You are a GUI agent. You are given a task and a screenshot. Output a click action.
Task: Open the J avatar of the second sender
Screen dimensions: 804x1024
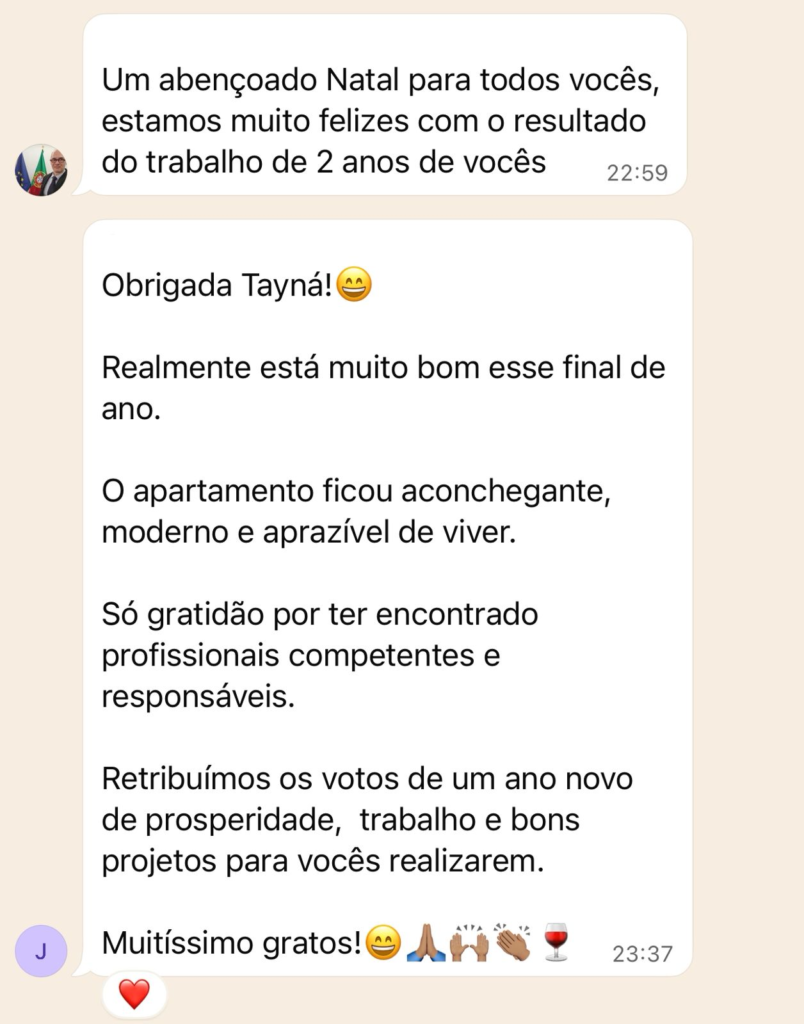(x=41, y=951)
